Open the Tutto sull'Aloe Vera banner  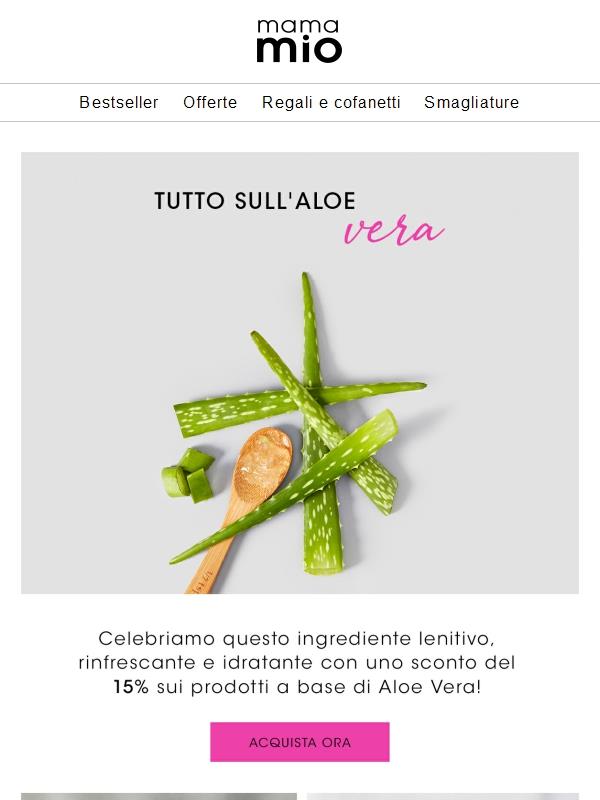pyautogui.click(x=300, y=372)
